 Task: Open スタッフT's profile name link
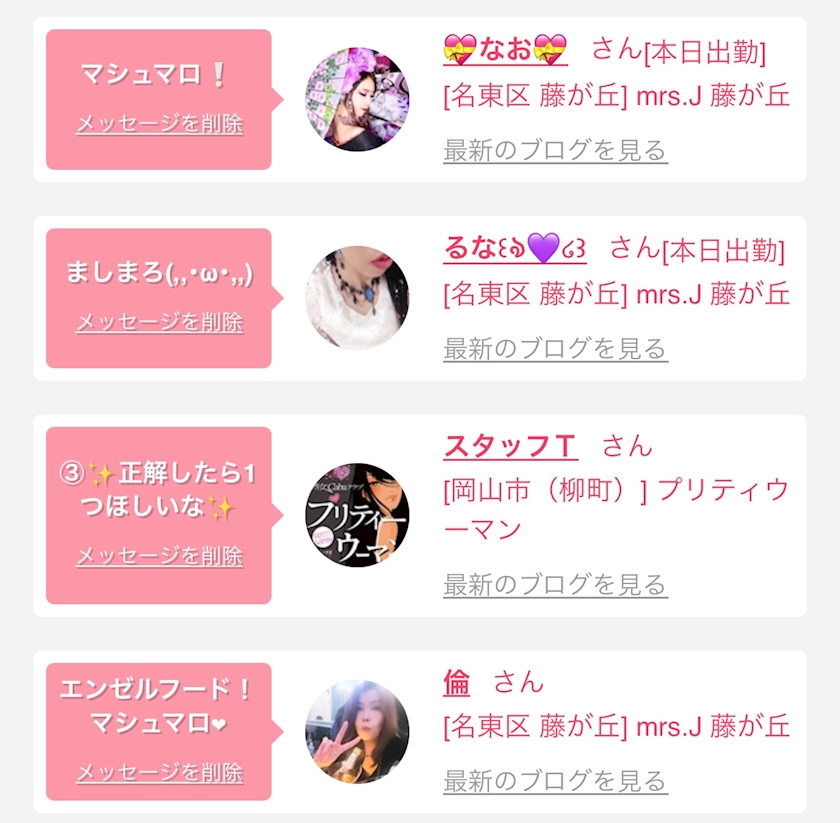(510, 446)
